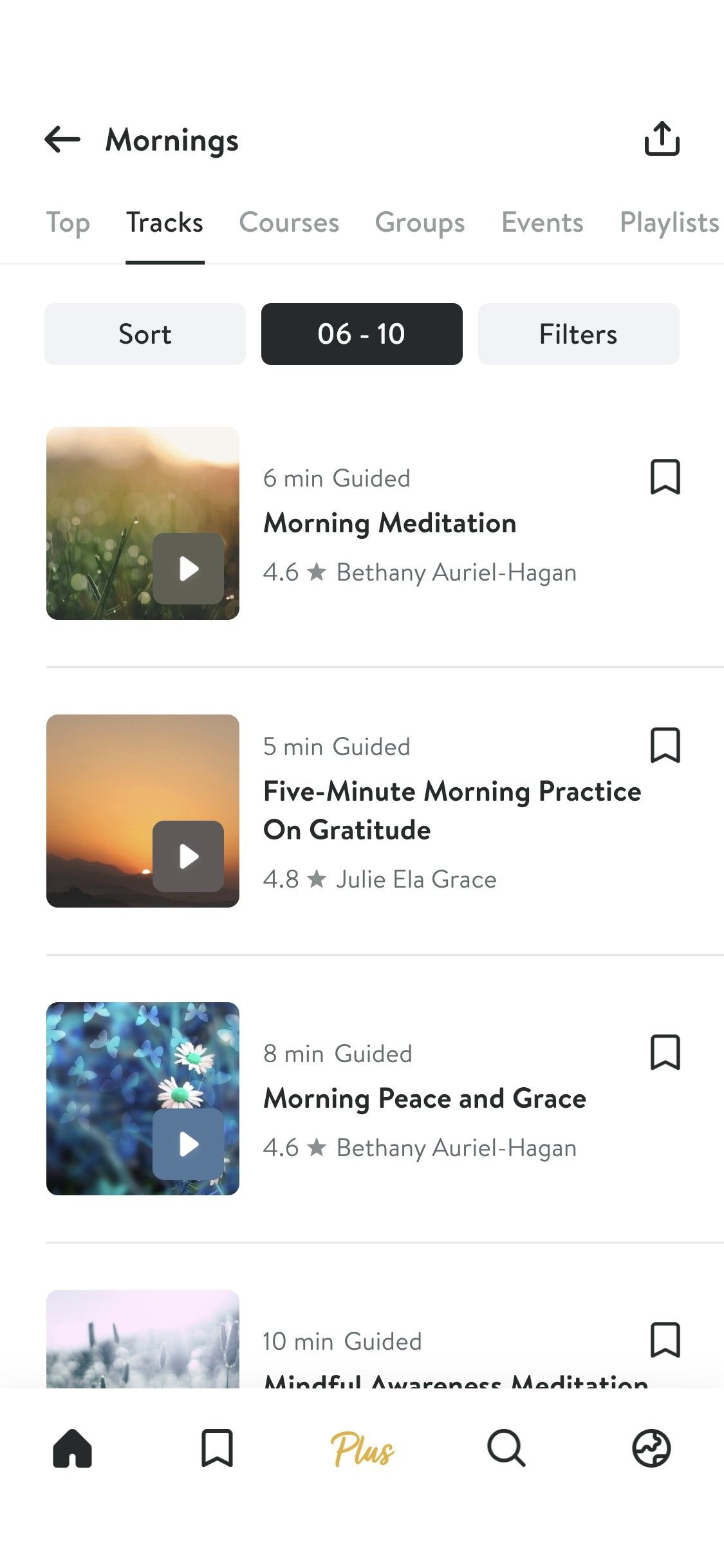Play the Five-Minute Morning Practice track
The image size is (724, 1568).
(189, 857)
